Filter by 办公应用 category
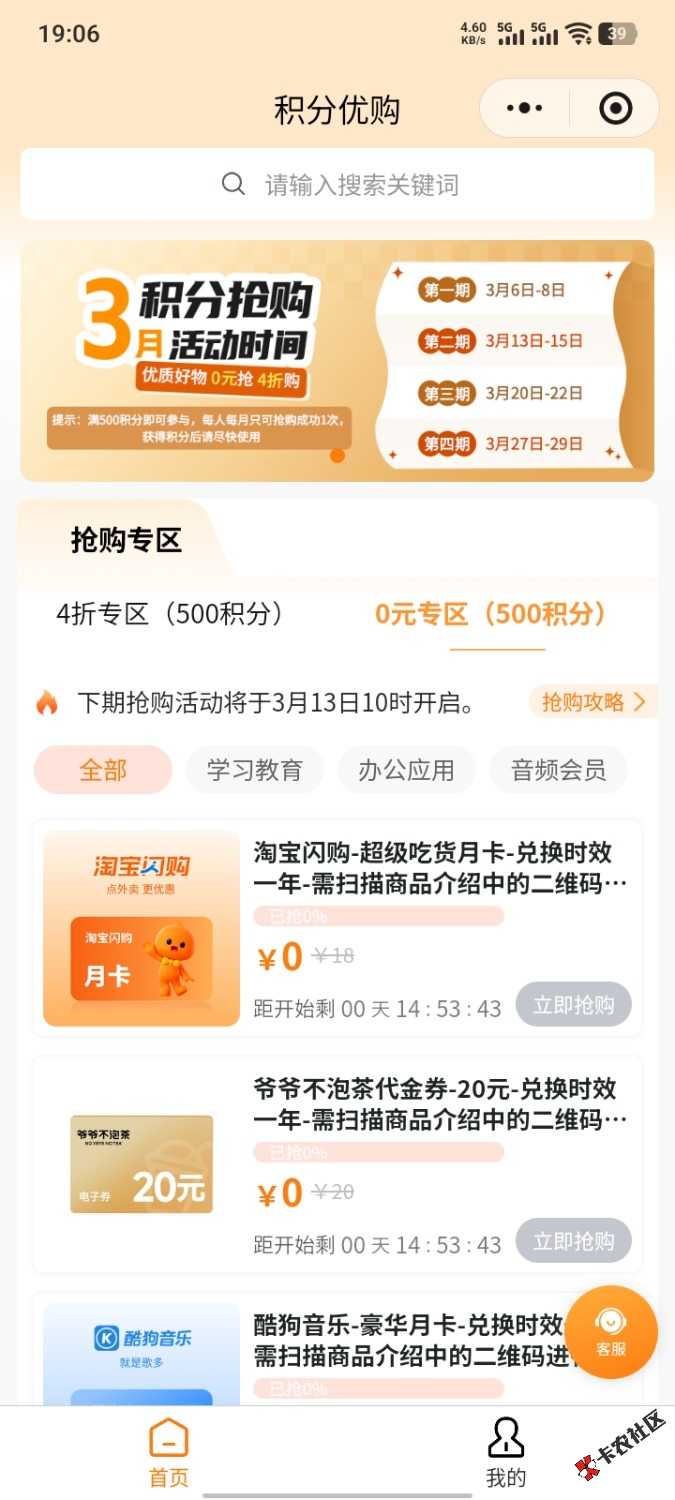Screen dimensions: 675x1500 [406, 770]
